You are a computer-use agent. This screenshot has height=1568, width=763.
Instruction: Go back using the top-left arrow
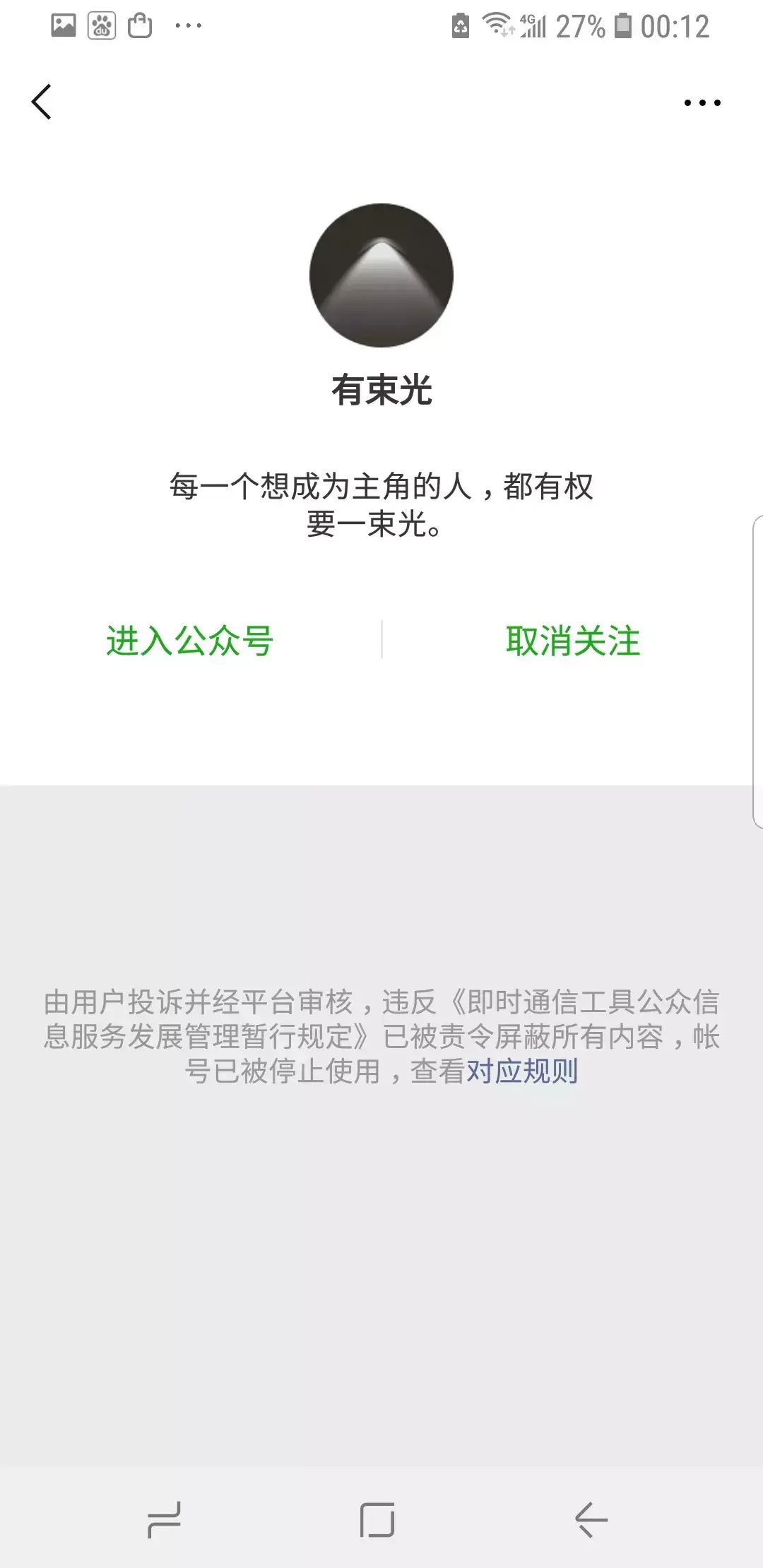pyautogui.click(x=42, y=102)
